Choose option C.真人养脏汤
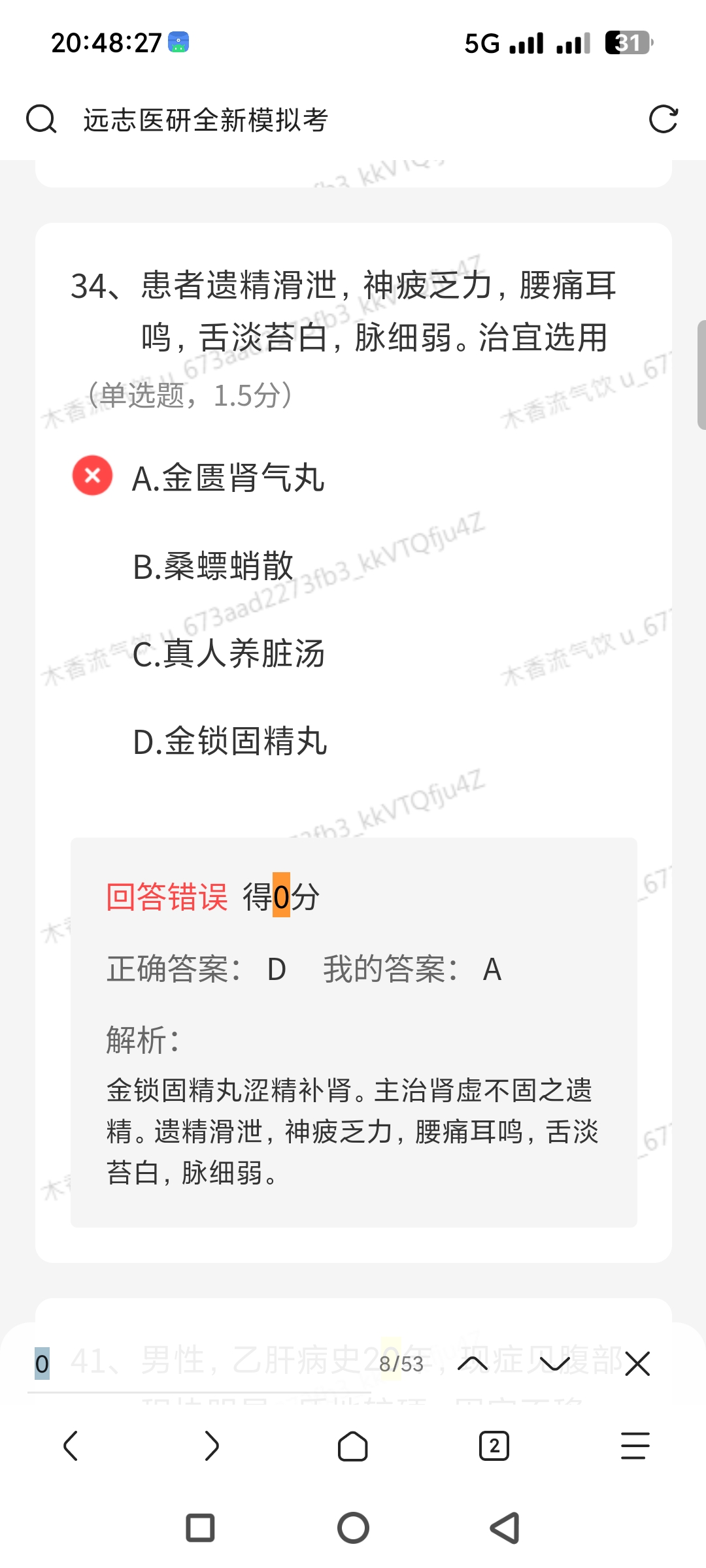Viewport: 706px width, 1568px height. (x=228, y=654)
